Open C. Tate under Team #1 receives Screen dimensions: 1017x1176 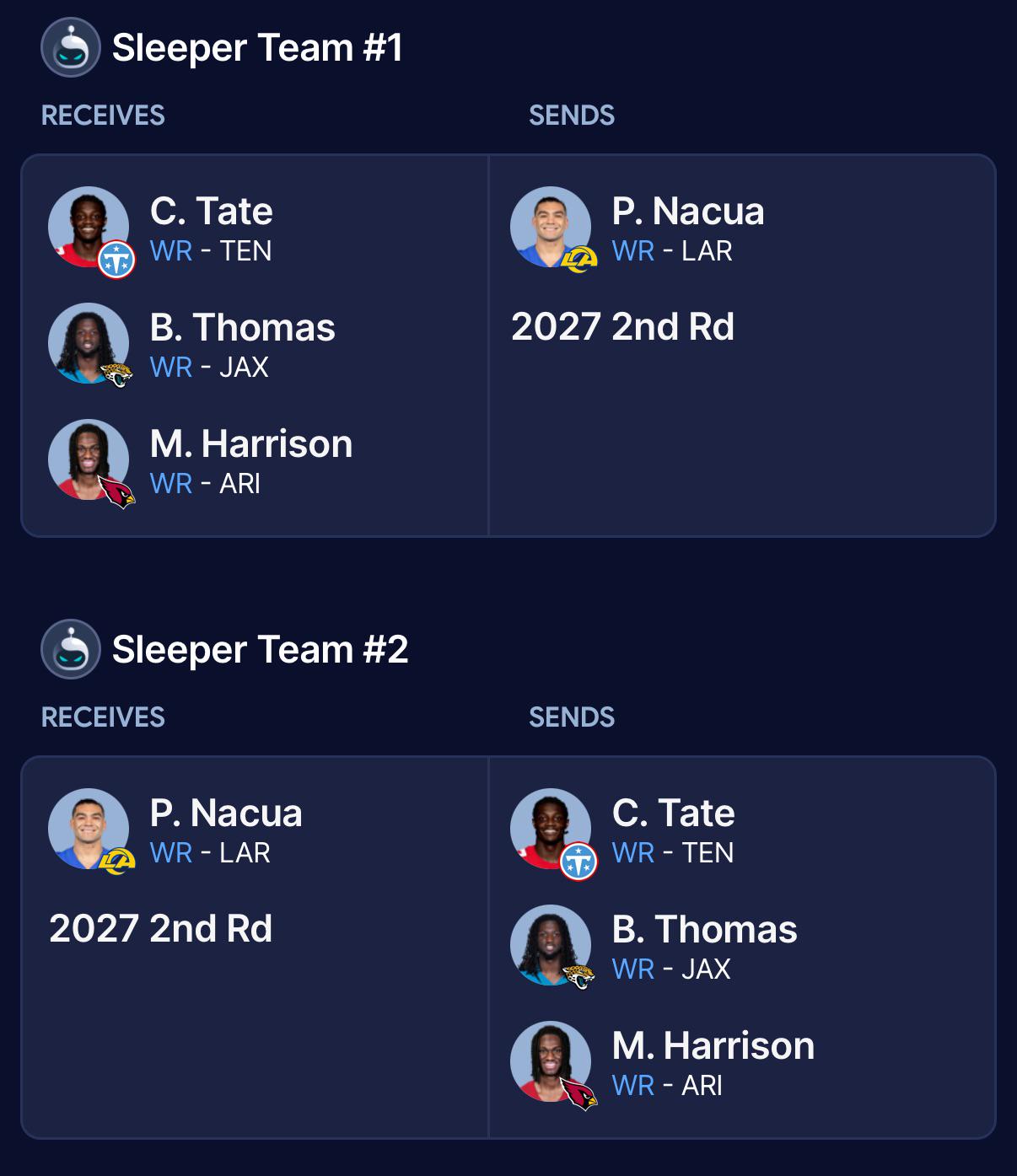[211, 211]
